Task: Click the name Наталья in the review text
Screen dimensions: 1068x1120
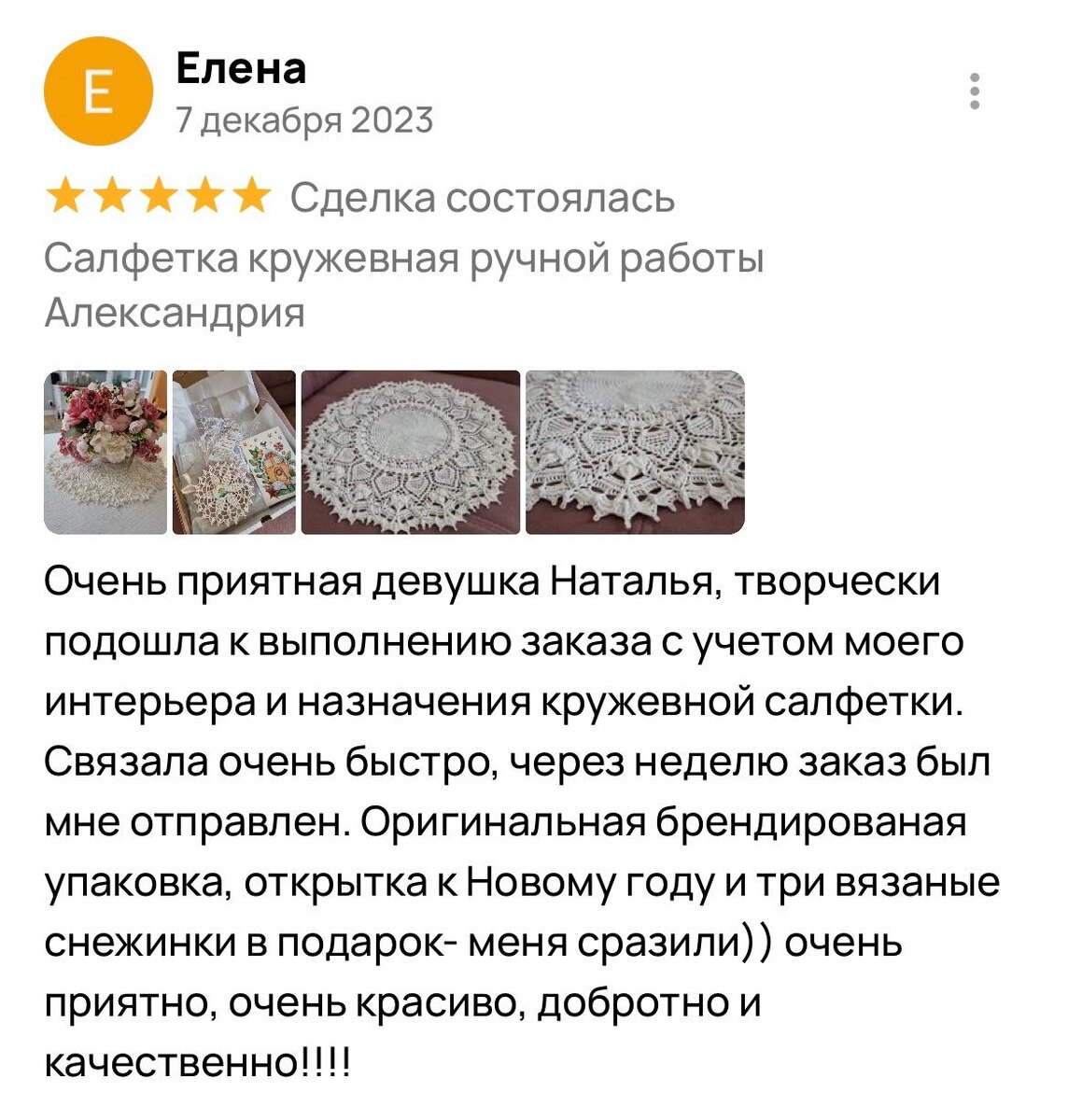Action: [621, 580]
